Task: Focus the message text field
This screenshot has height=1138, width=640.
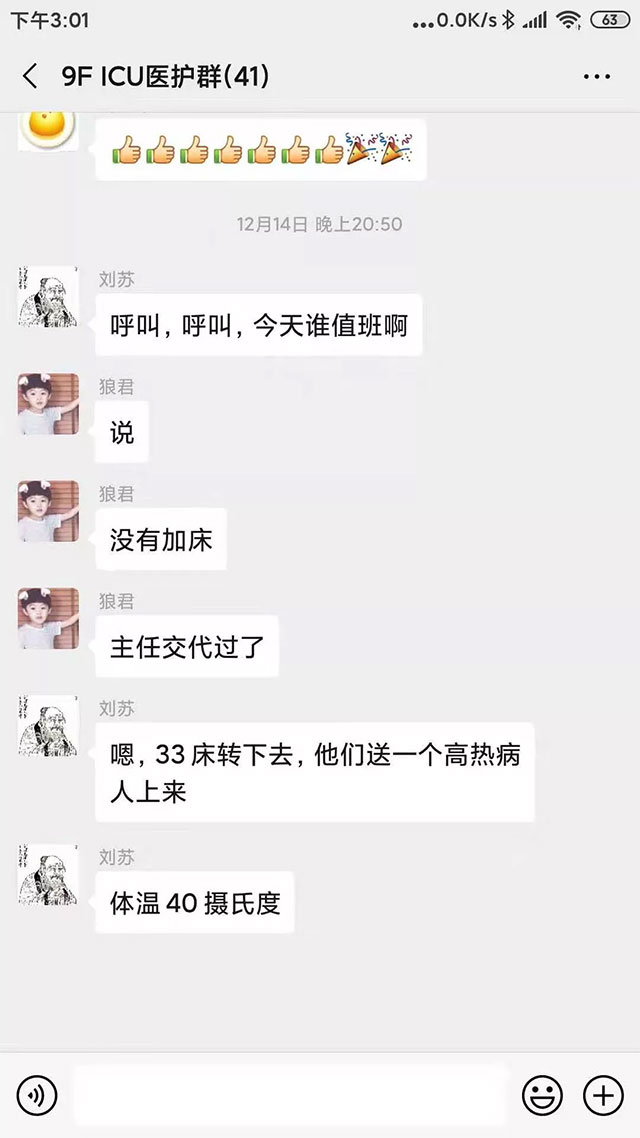Action: point(290,1096)
